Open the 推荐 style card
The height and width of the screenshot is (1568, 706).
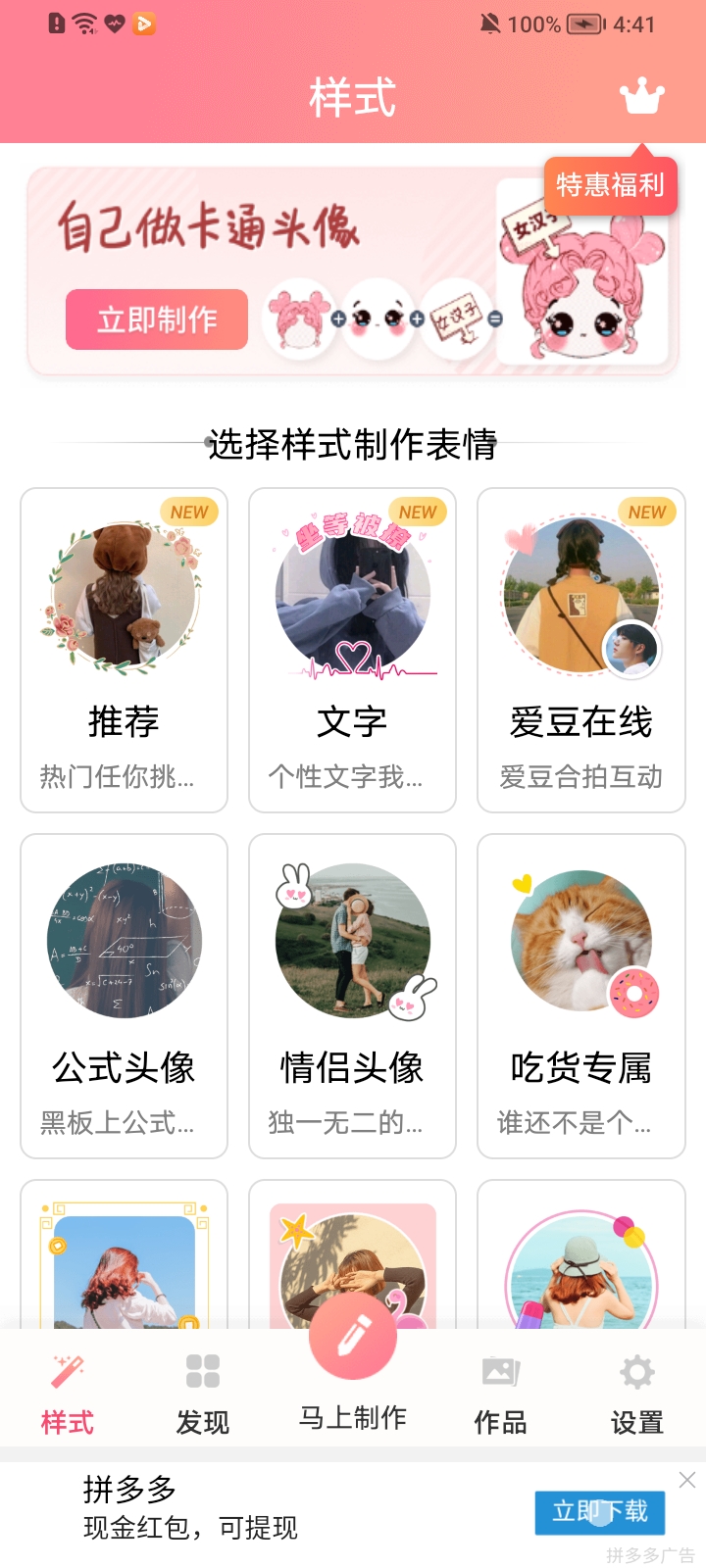[124, 650]
